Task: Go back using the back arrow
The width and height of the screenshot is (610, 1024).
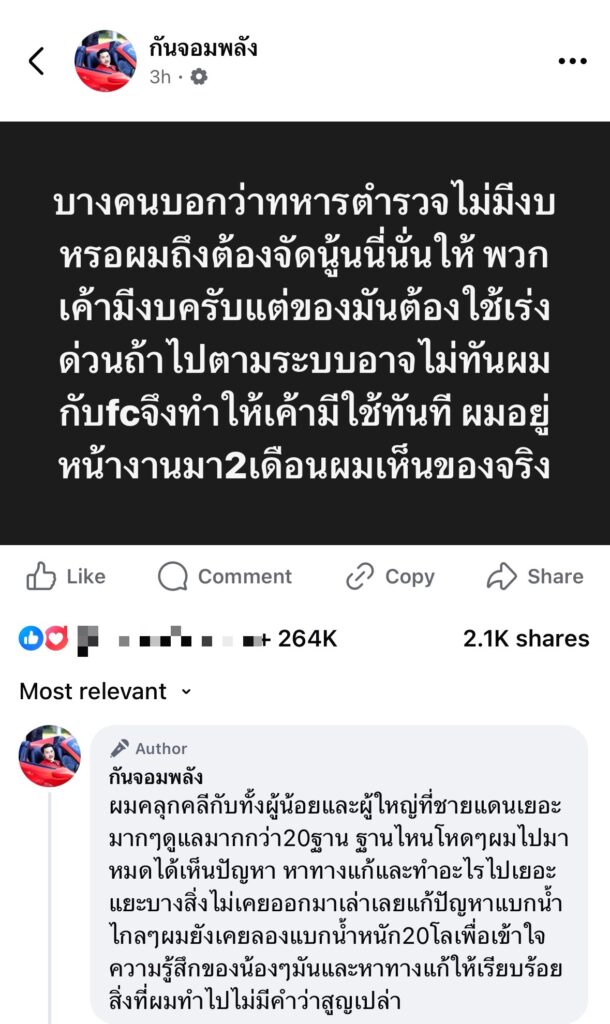Action: (36, 61)
